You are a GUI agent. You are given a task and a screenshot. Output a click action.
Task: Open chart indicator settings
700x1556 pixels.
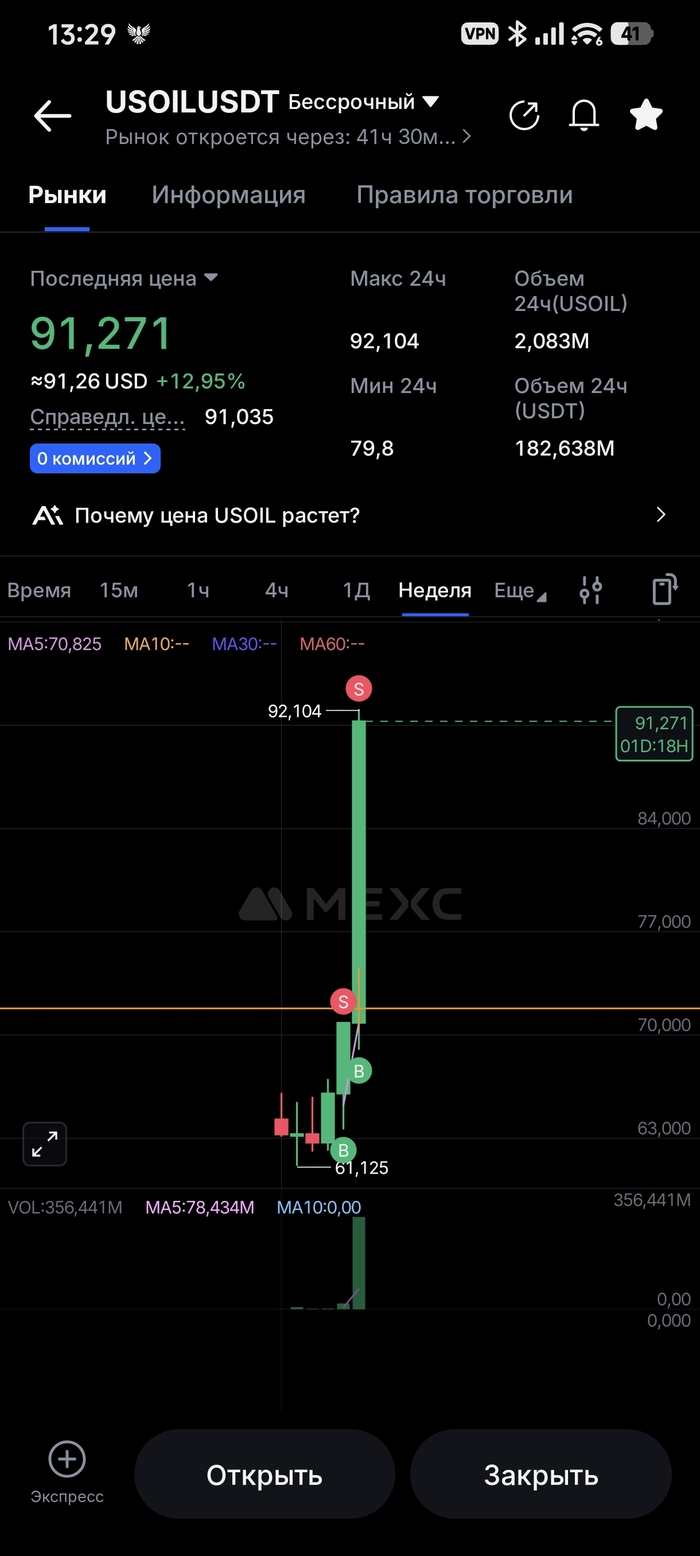click(591, 591)
